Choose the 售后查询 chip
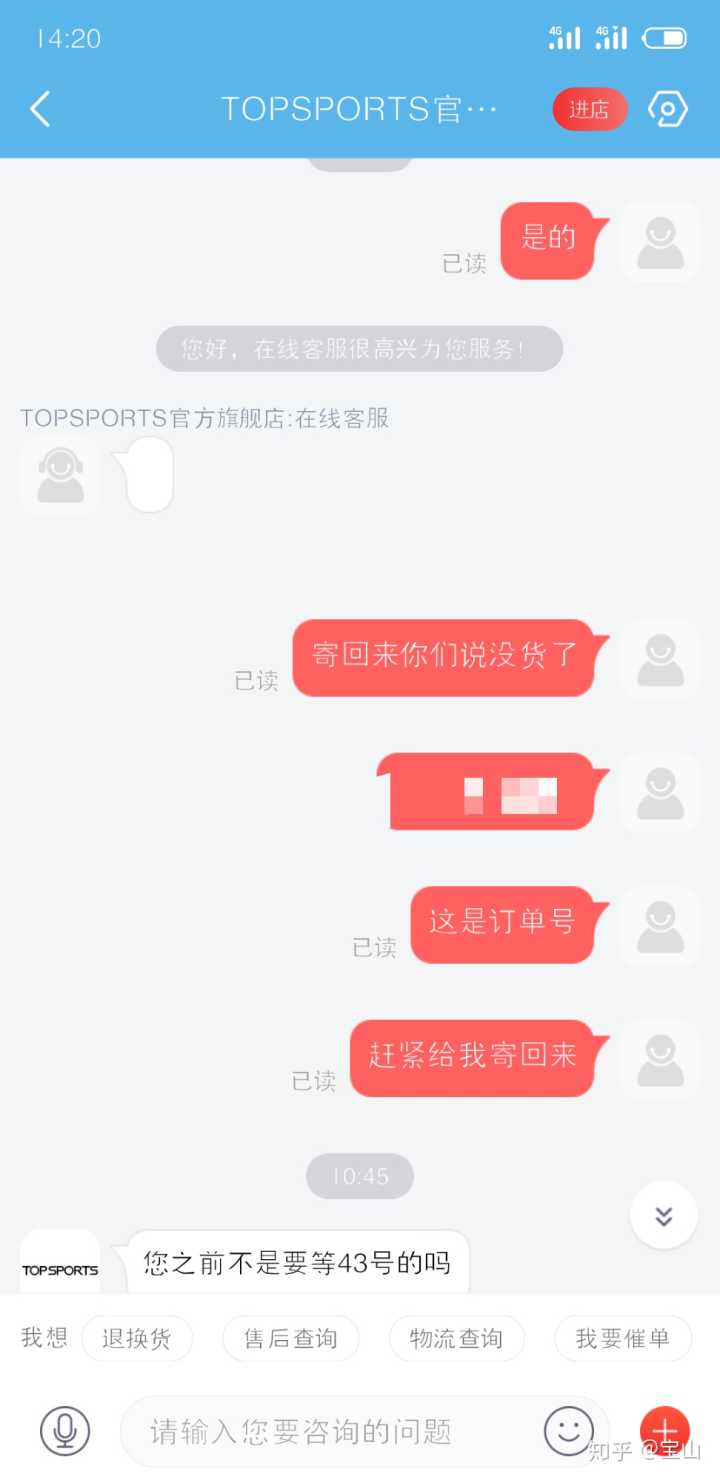The image size is (720, 1480). pyautogui.click(x=290, y=1339)
